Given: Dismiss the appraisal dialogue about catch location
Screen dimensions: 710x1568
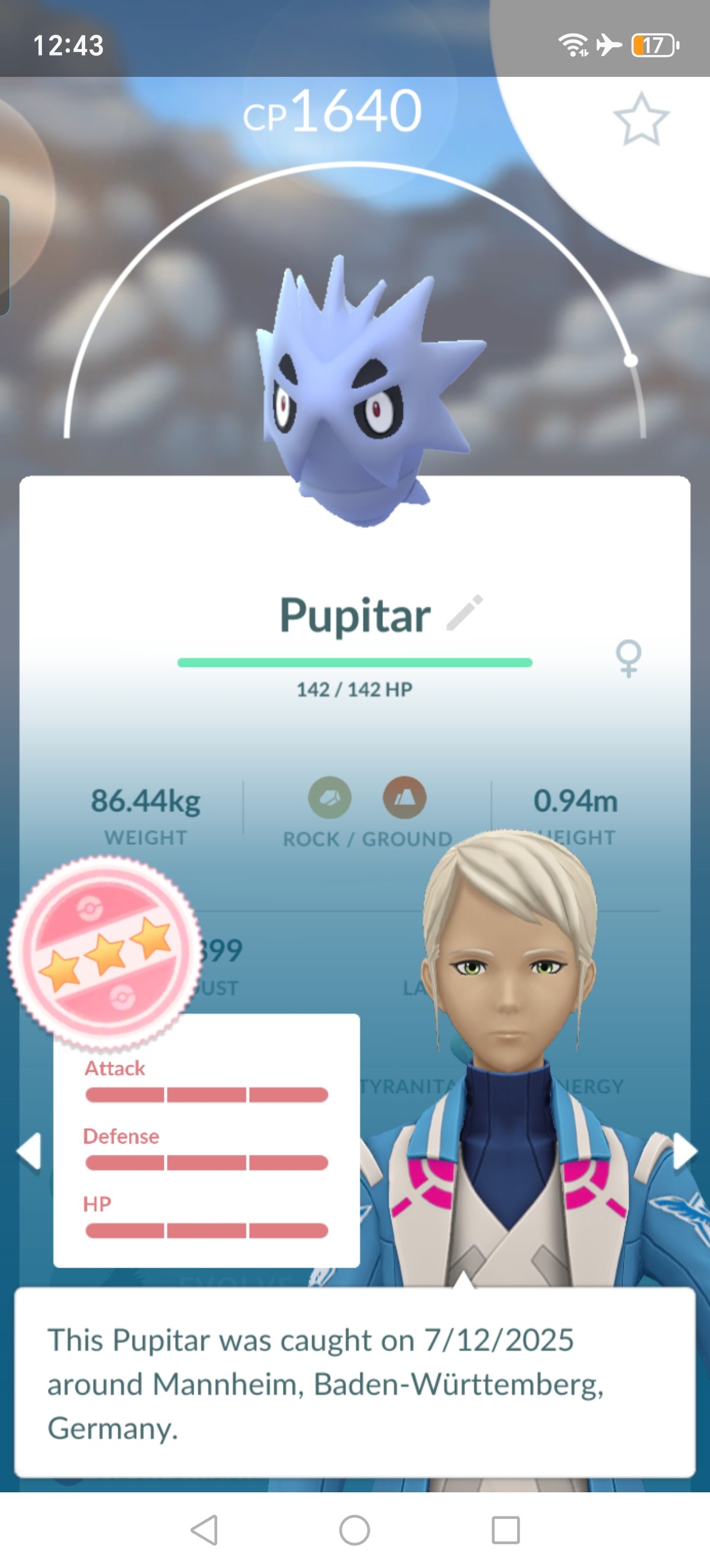Looking at the screenshot, I should coord(355,1383).
